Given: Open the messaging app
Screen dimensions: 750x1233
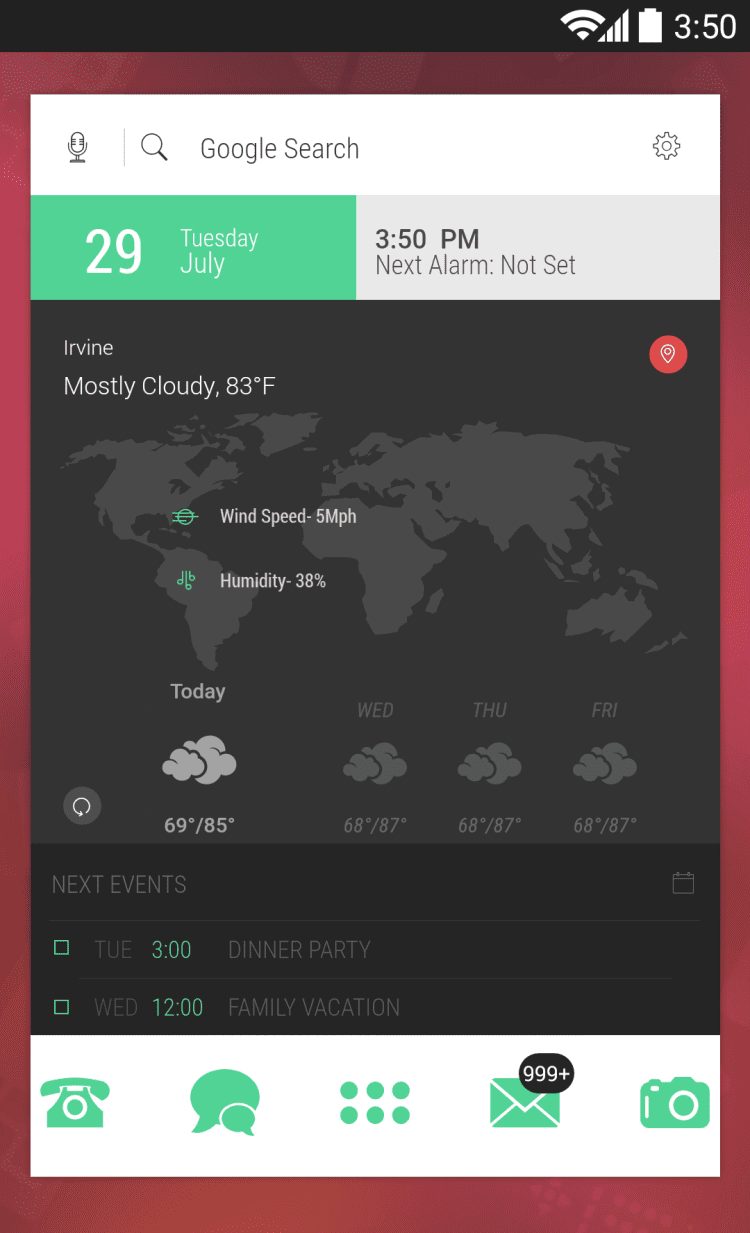Looking at the screenshot, I should coord(225,1102).
